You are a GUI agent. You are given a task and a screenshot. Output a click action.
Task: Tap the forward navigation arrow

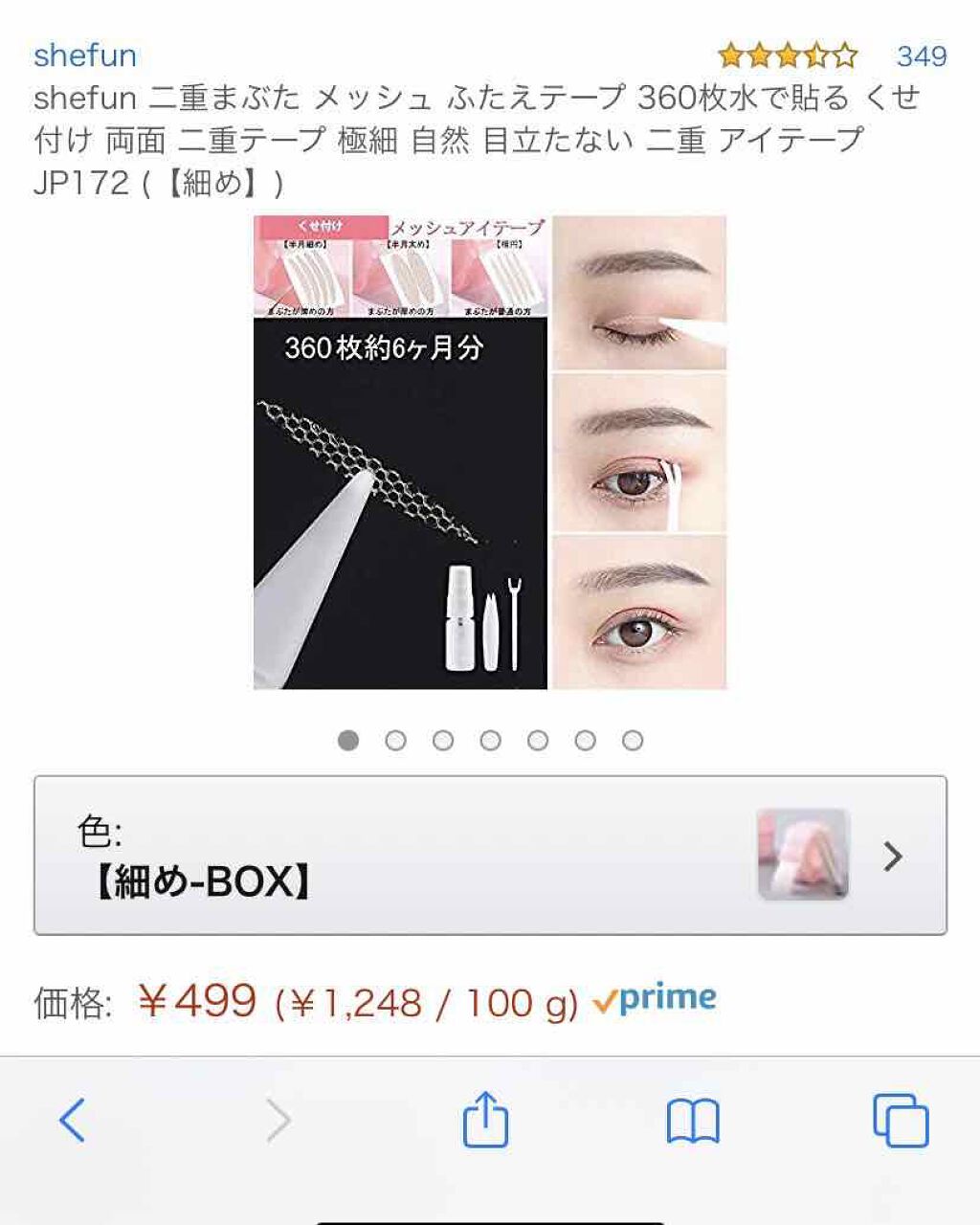tap(276, 1118)
